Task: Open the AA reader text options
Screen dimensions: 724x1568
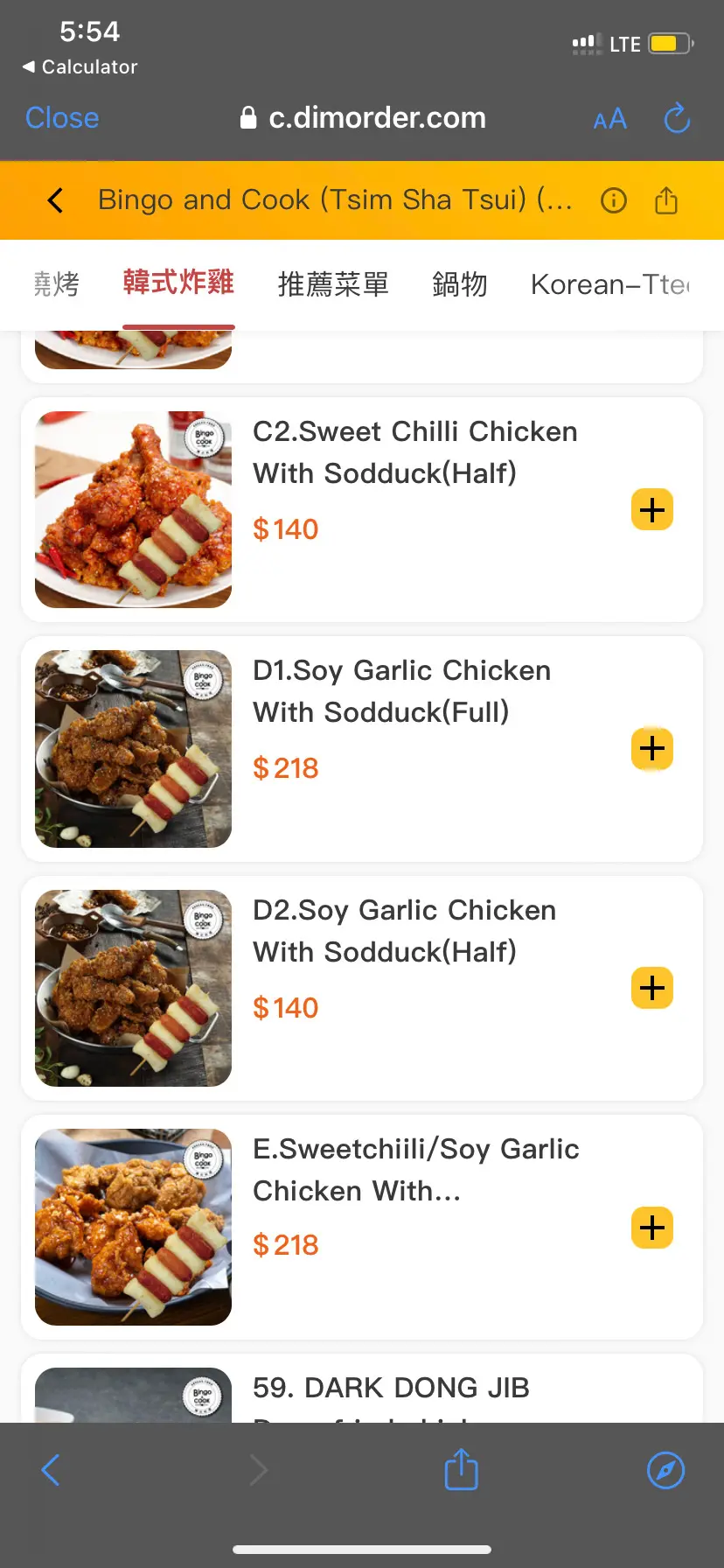Action: 609,119
